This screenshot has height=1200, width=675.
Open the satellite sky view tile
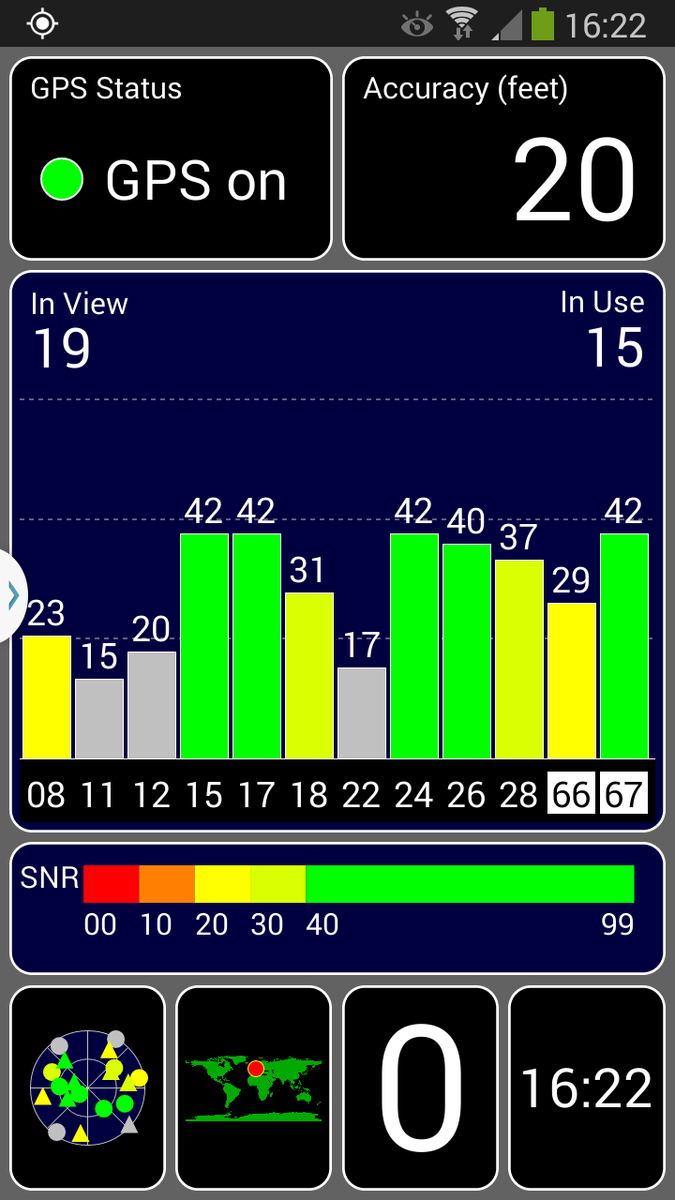point(87,1087)
